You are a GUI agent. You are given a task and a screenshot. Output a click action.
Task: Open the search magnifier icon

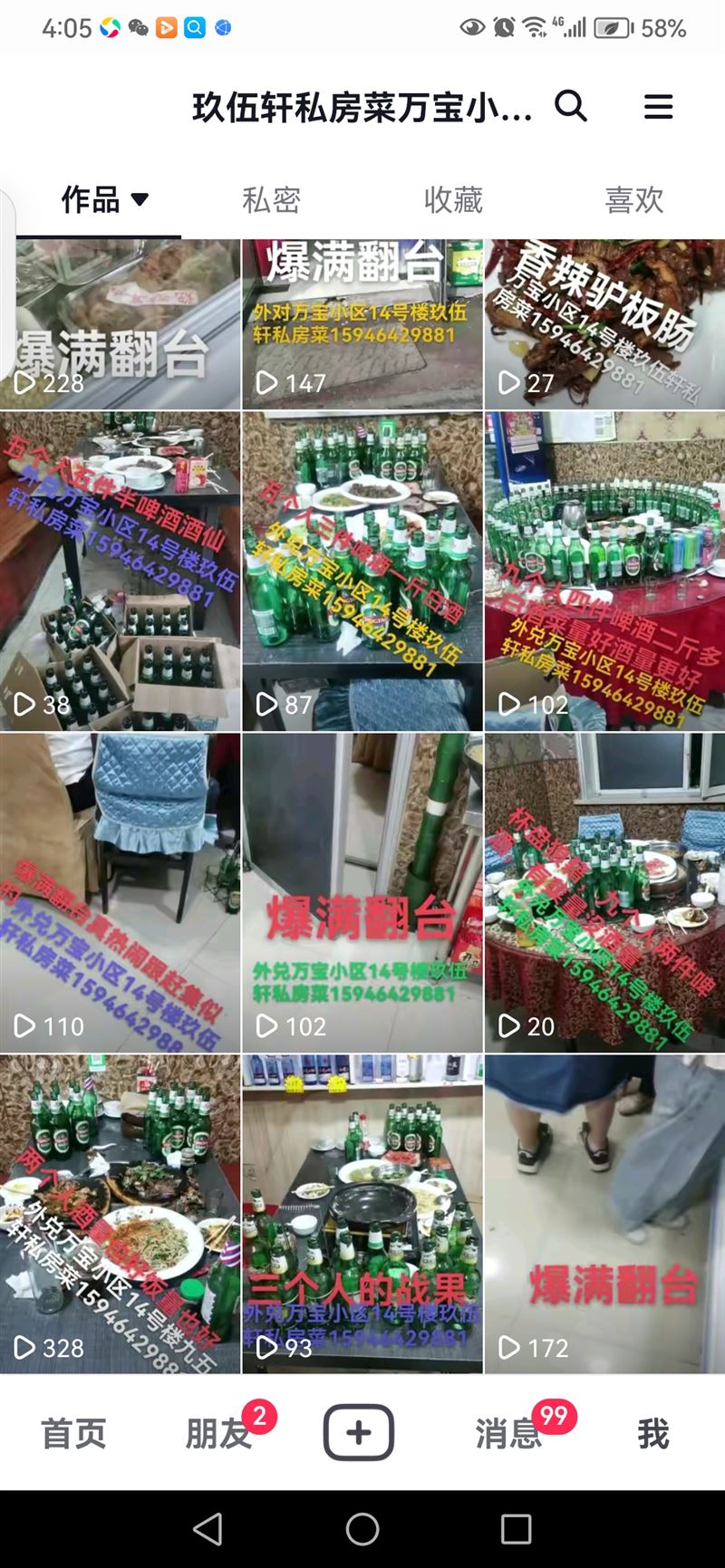[571, 107]
